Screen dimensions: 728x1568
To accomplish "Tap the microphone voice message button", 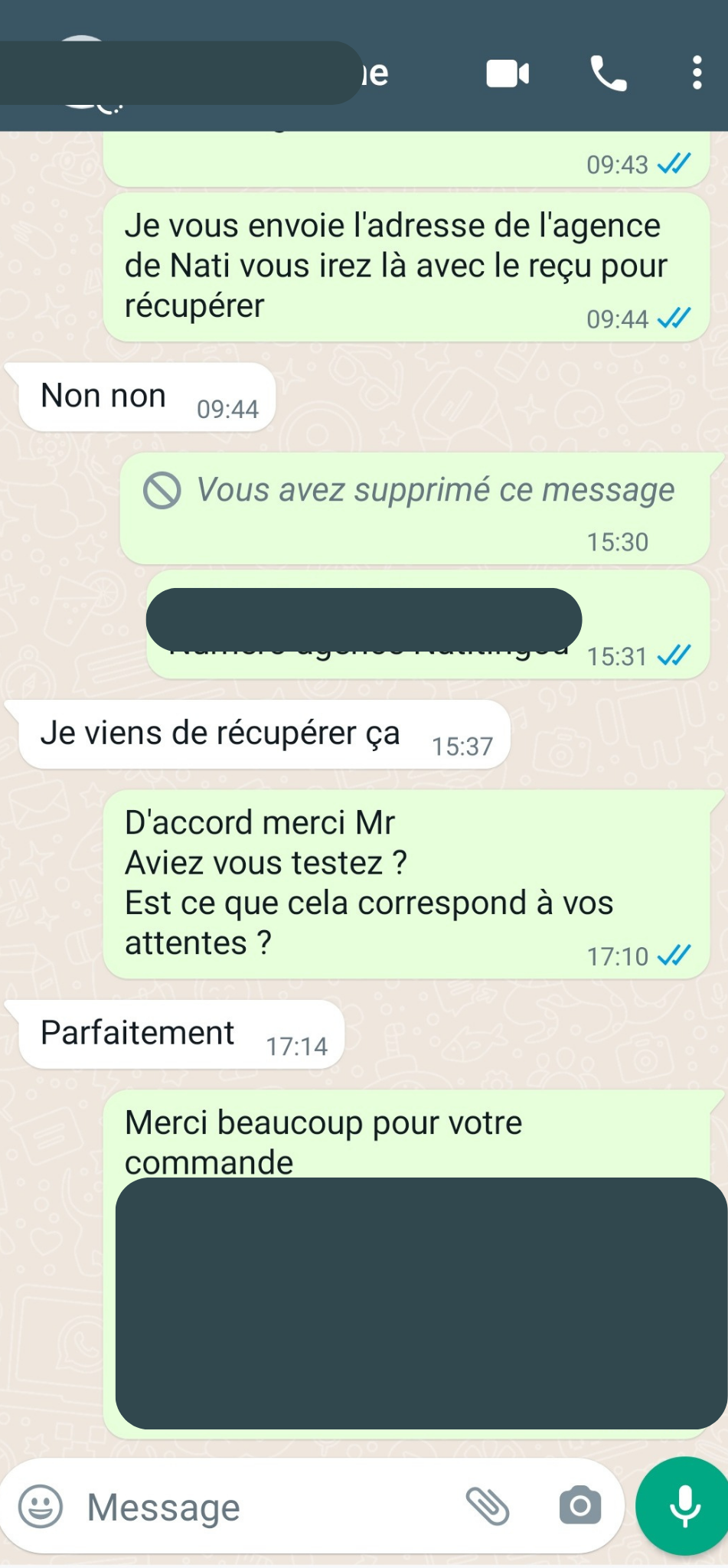I will [x=684, y=1505].
